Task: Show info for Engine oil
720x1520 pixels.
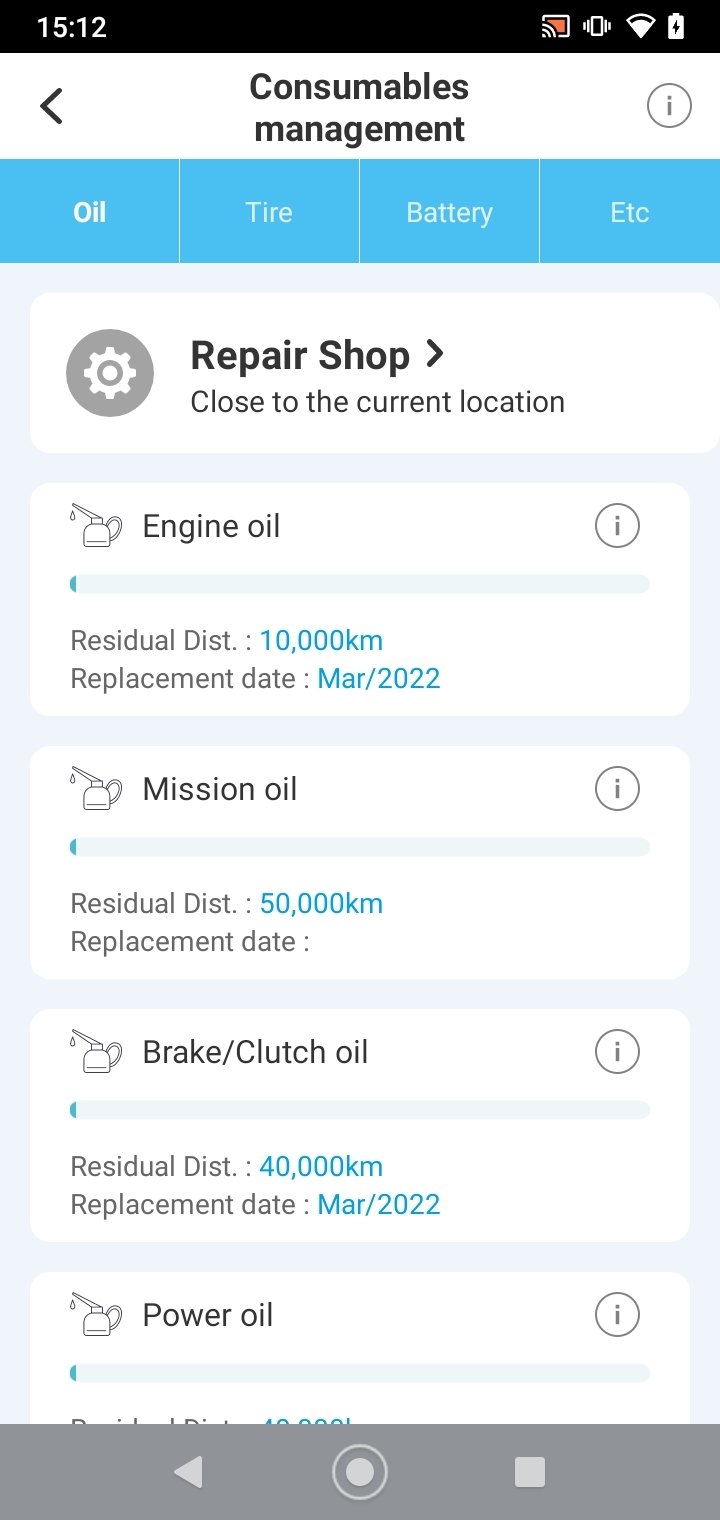Action: pos(617,525)
